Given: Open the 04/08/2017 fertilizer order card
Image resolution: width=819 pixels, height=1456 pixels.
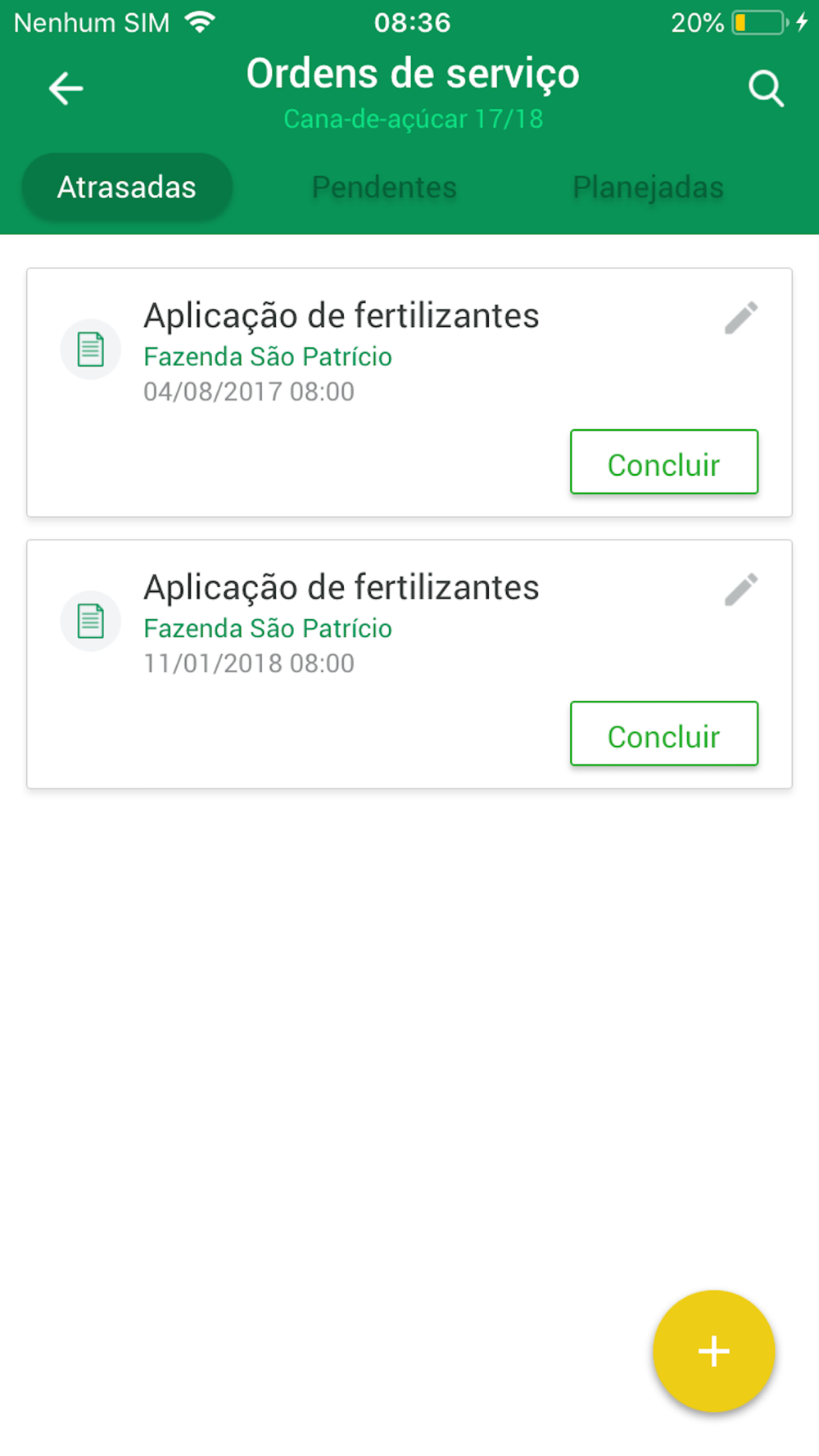Looking at the screenshot, I should click(x=409, y=392).
